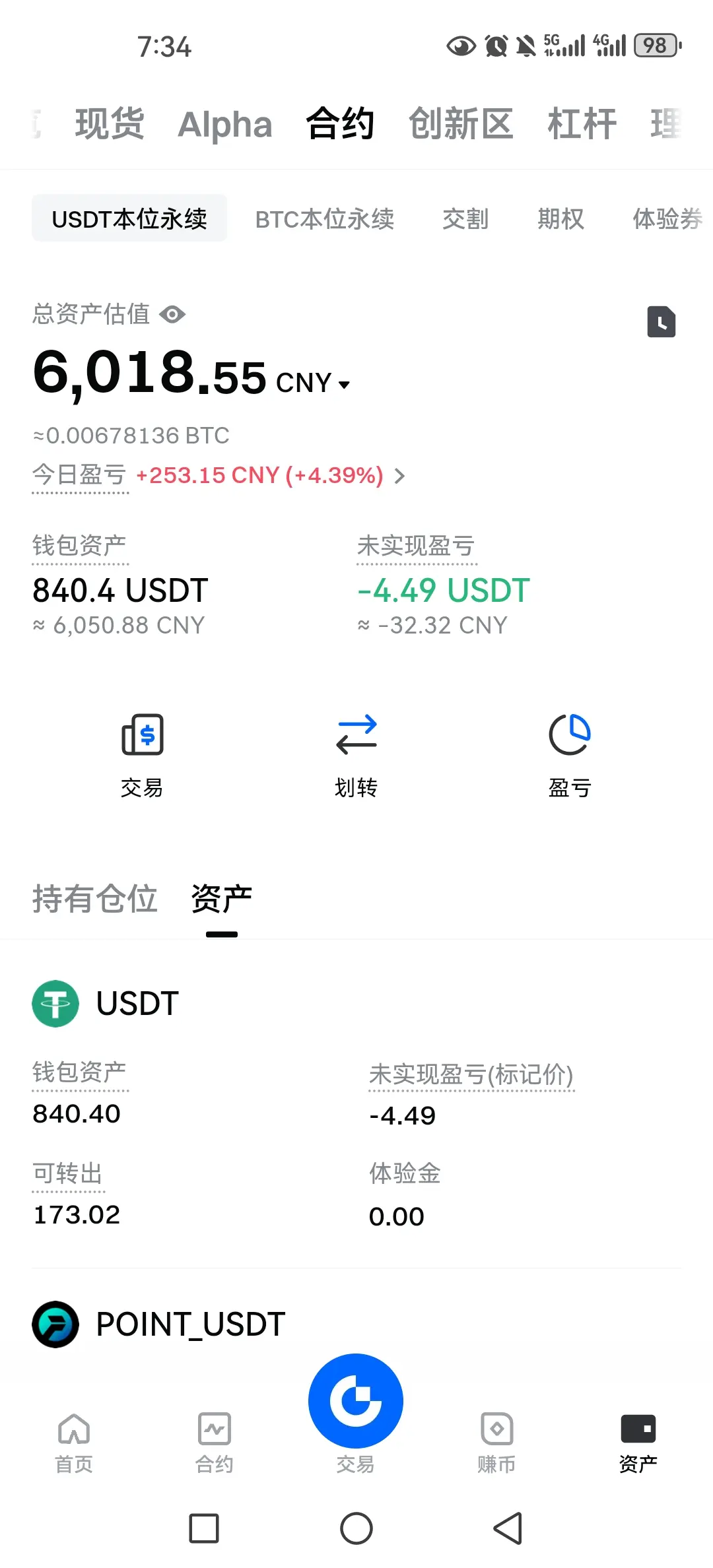Open the 赚币 earn tab
The width and height of the screenshot is (713, 1568).
(x=496, y=1443)
